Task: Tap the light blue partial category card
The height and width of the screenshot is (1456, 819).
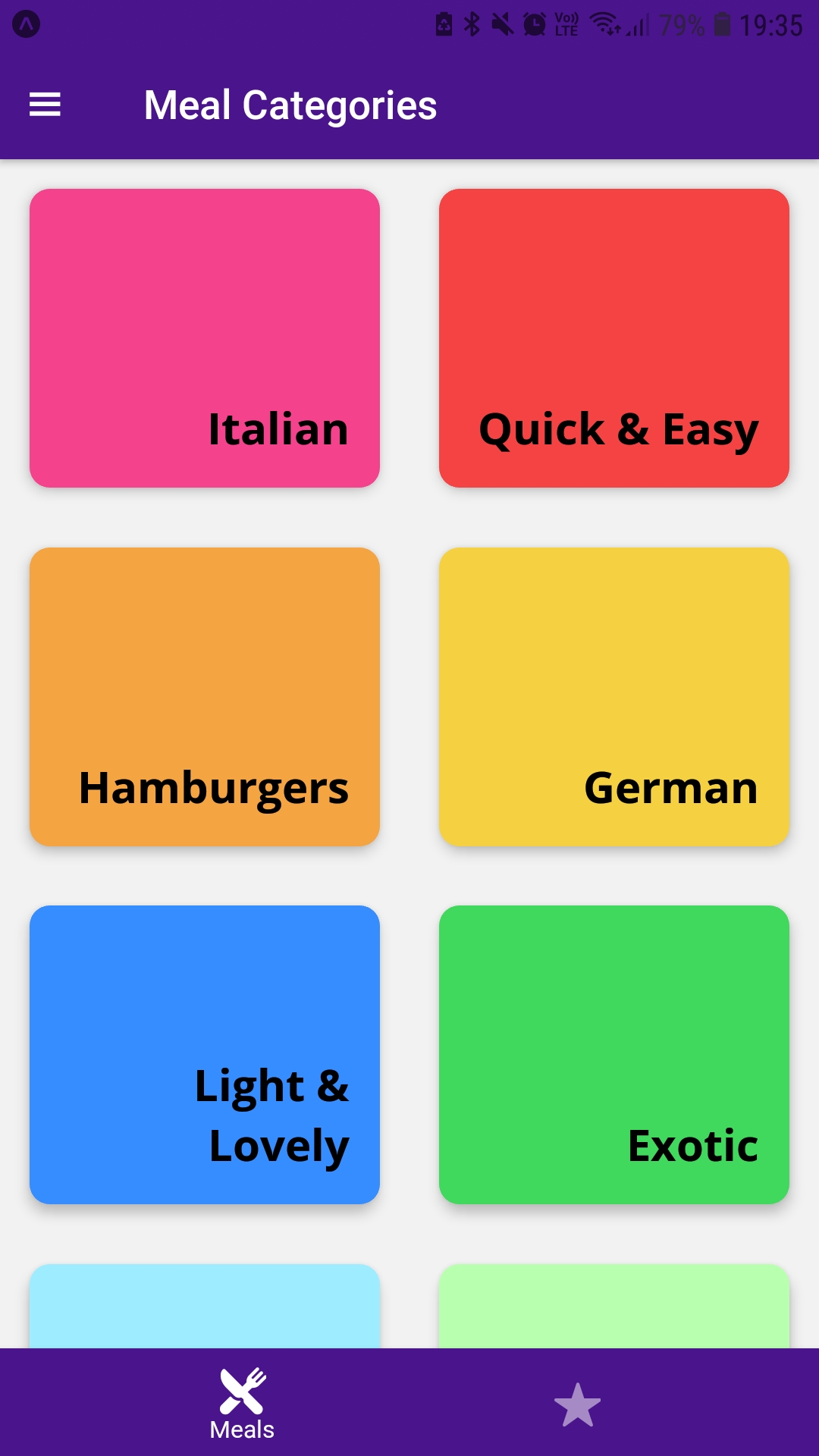Action: point(203,1304)
